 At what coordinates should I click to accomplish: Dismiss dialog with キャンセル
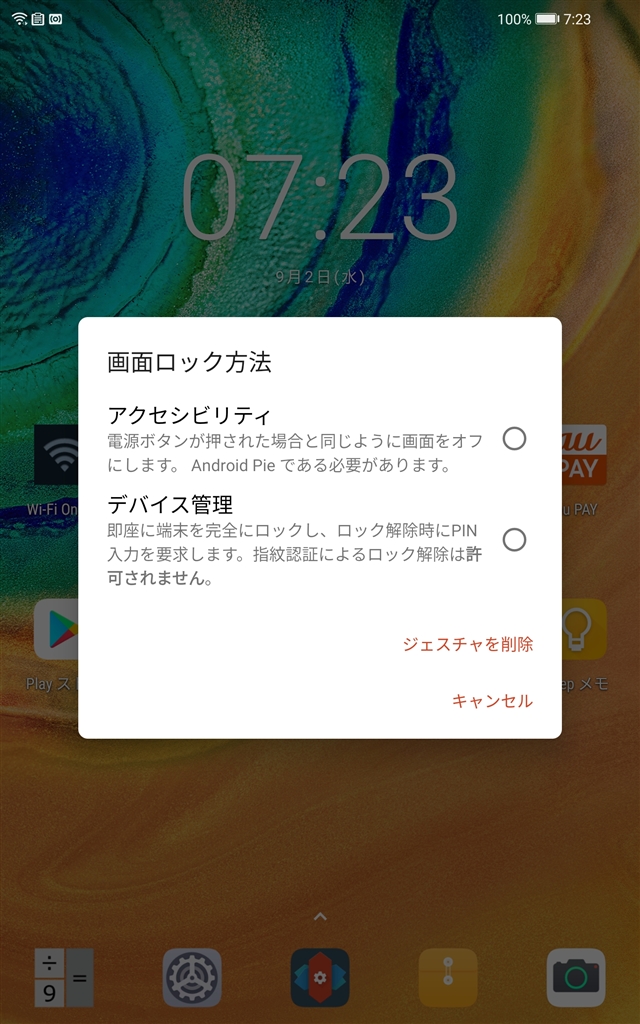pyautogui.click(x=492, y=701)
